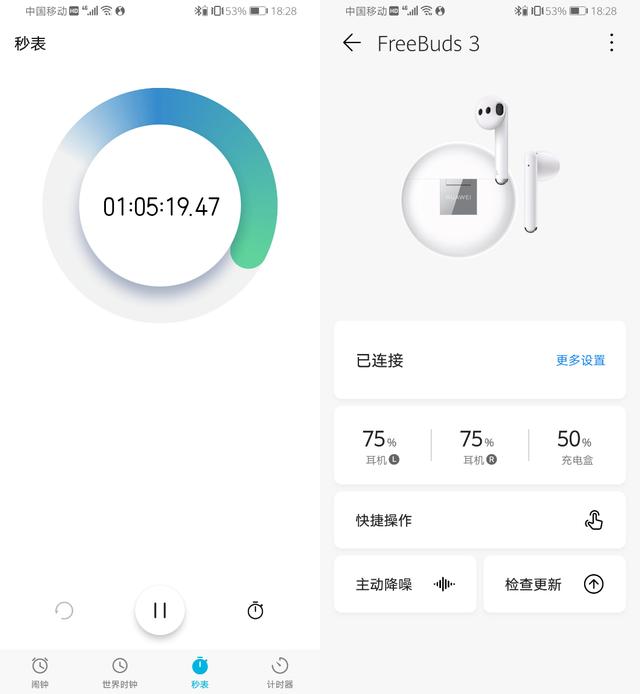This screenshot has height=694, width=640.
Task: Open the 快捷操作 settings row
Action: (479, 520)
